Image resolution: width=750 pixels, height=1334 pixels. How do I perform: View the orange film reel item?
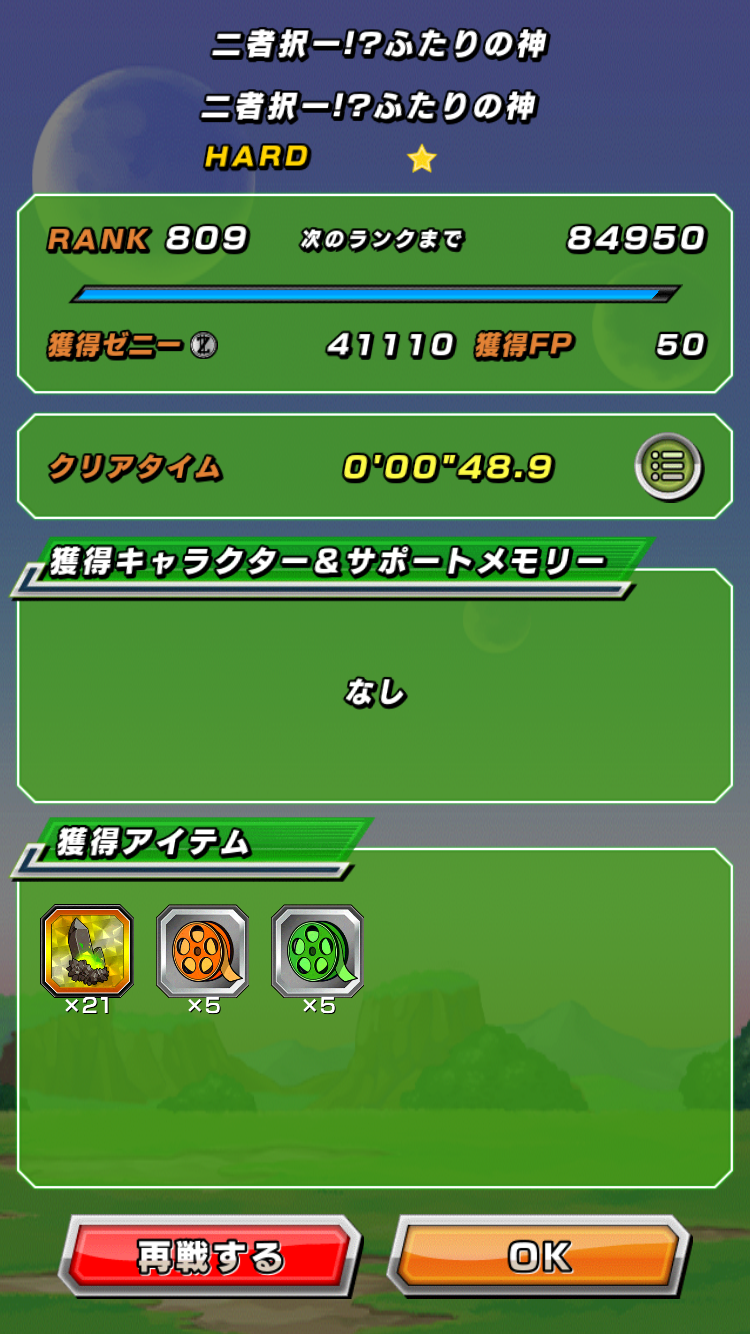pyautogui.click(x=203, y=951)
